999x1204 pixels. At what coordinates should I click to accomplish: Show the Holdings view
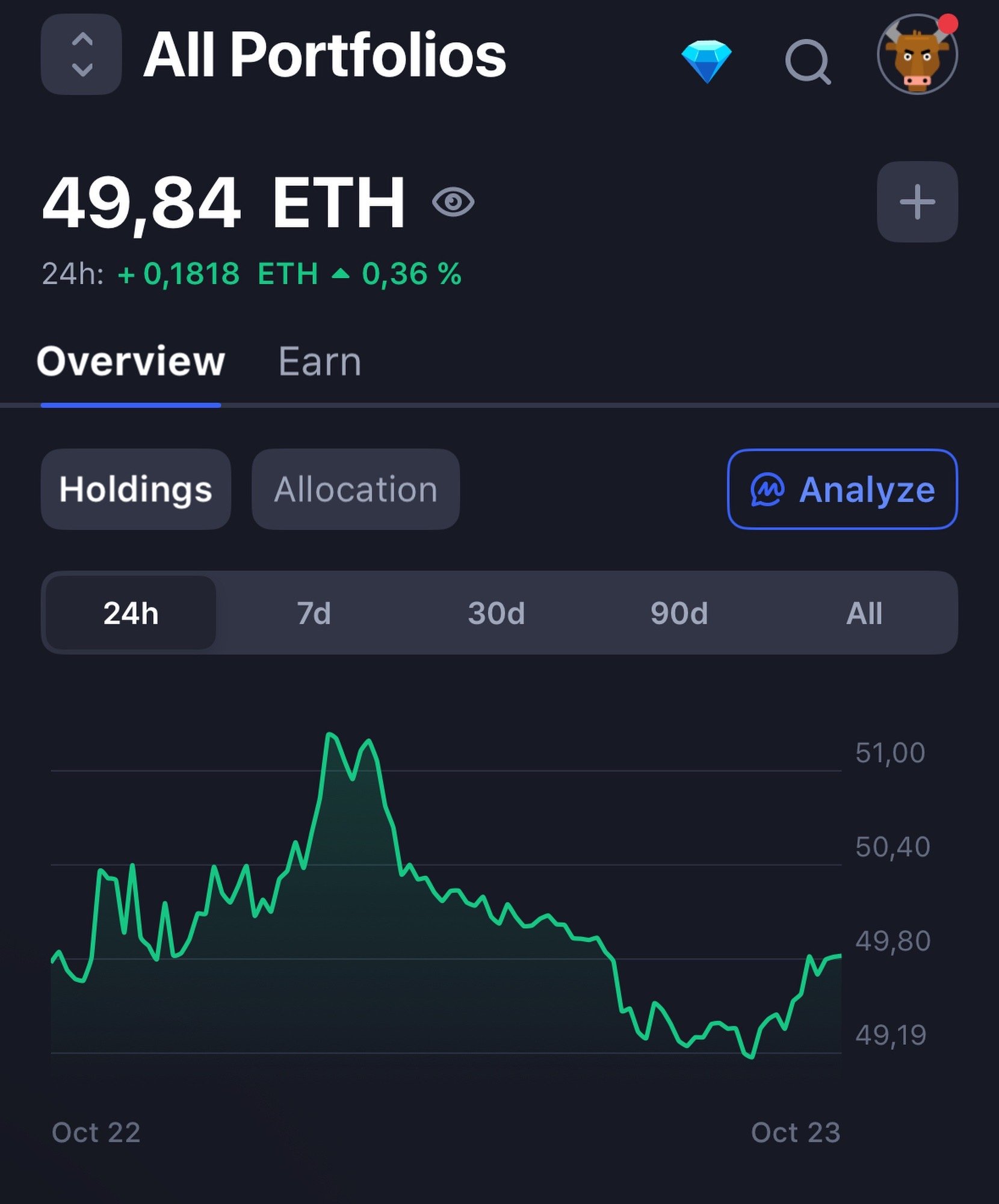135,489
